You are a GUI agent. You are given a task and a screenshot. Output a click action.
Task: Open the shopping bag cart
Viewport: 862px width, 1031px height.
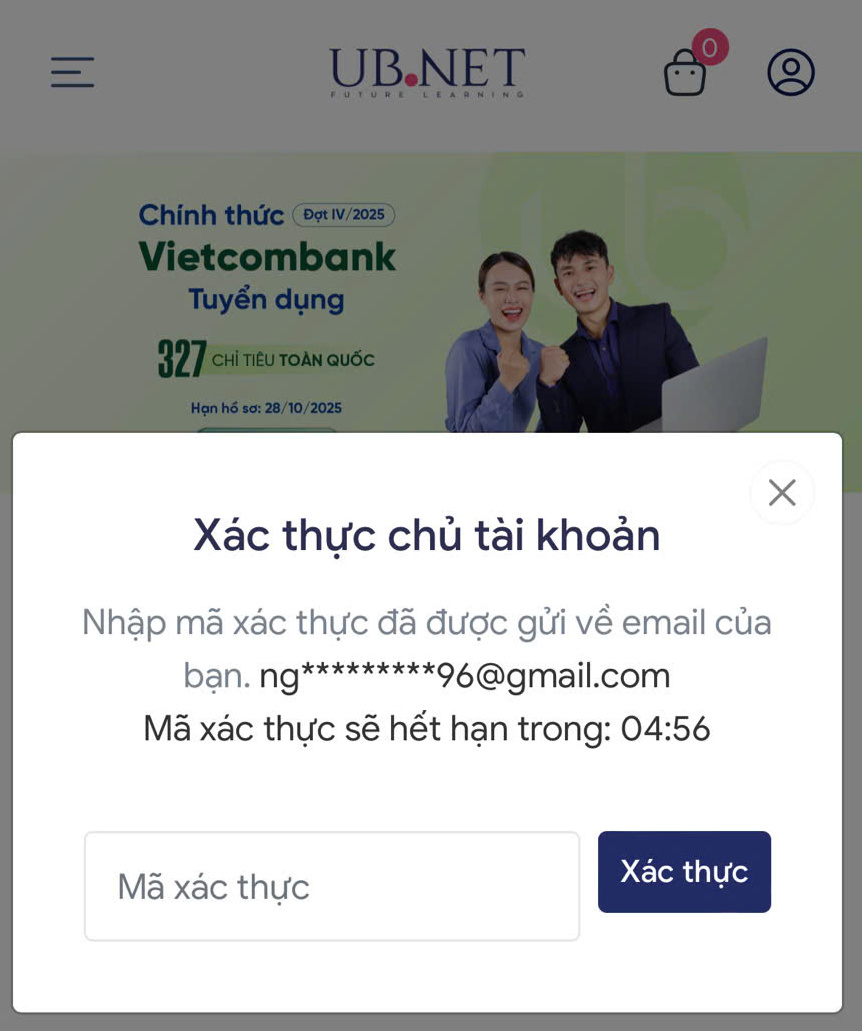(x=686, y=73)
